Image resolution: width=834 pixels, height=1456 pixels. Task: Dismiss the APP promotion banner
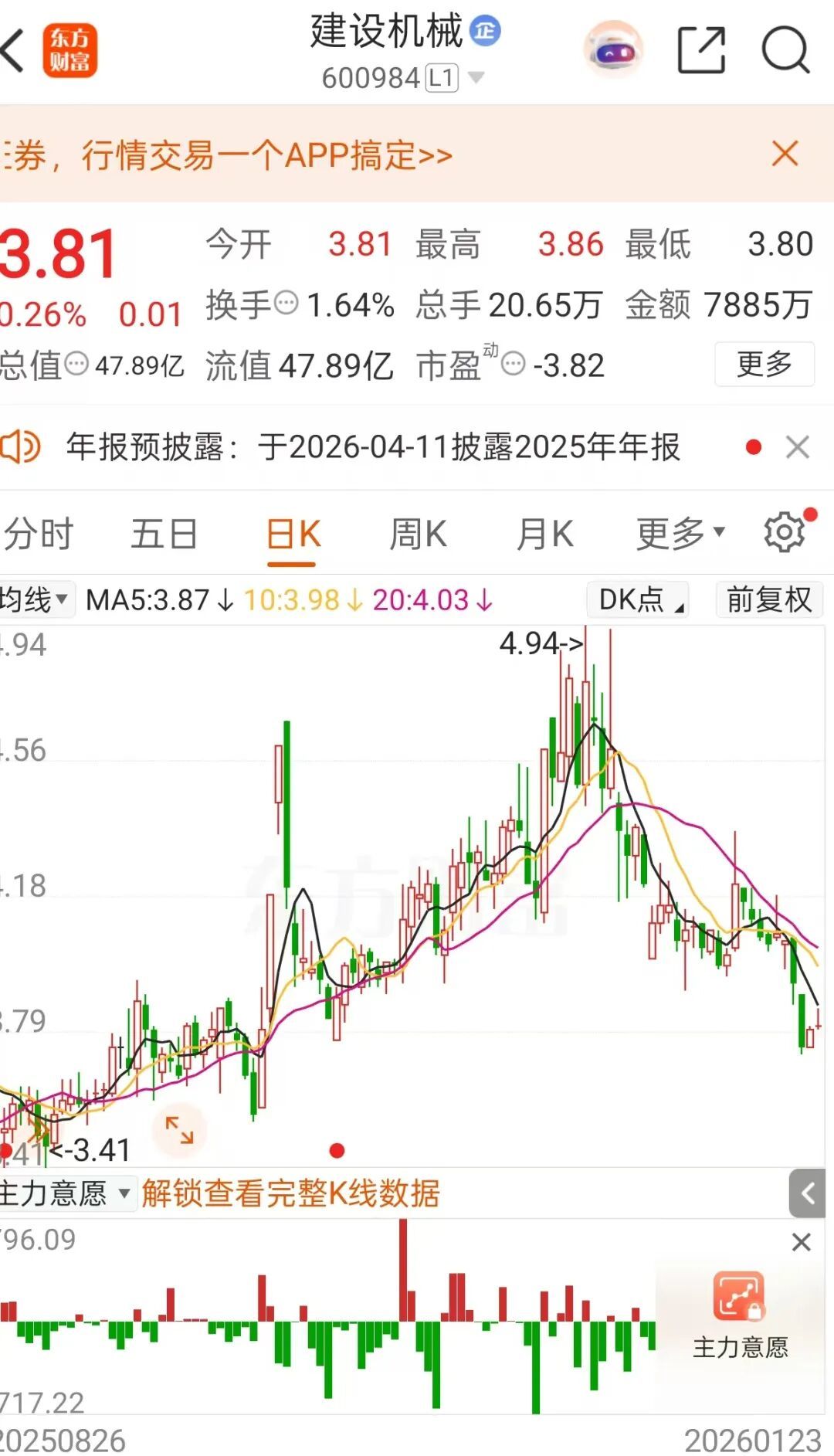click(785, 154)
